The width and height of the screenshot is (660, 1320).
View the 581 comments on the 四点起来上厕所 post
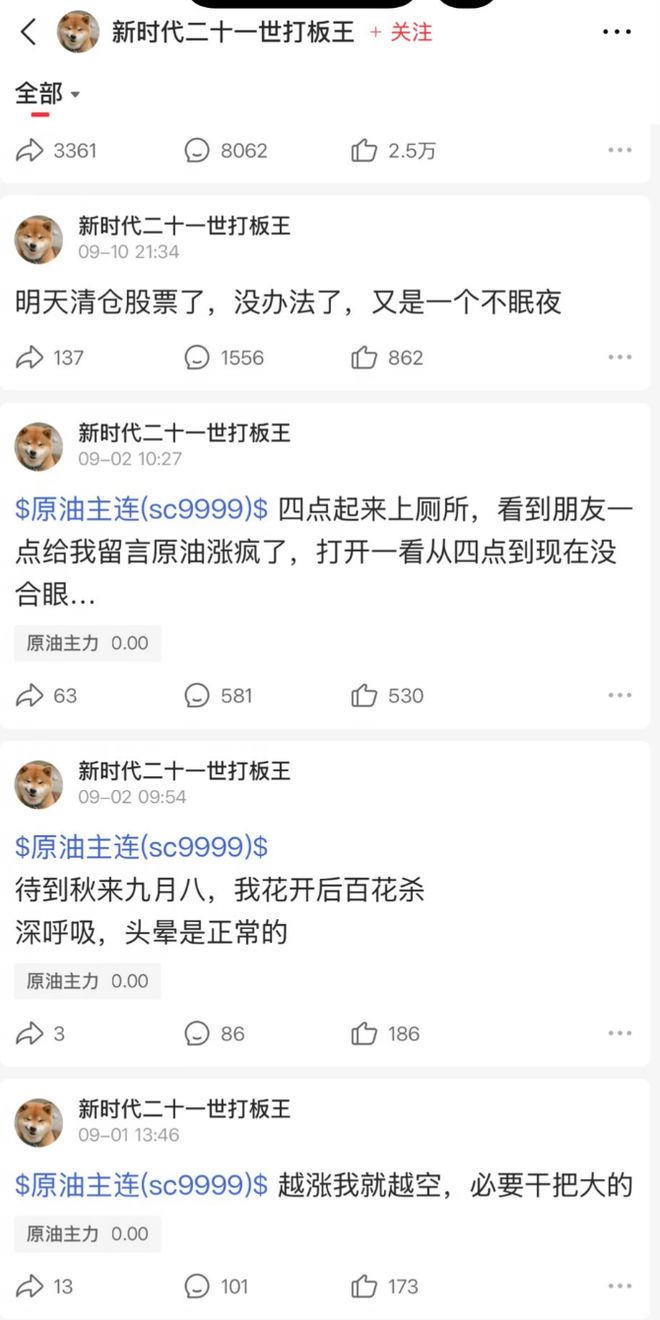pos(218,695)
